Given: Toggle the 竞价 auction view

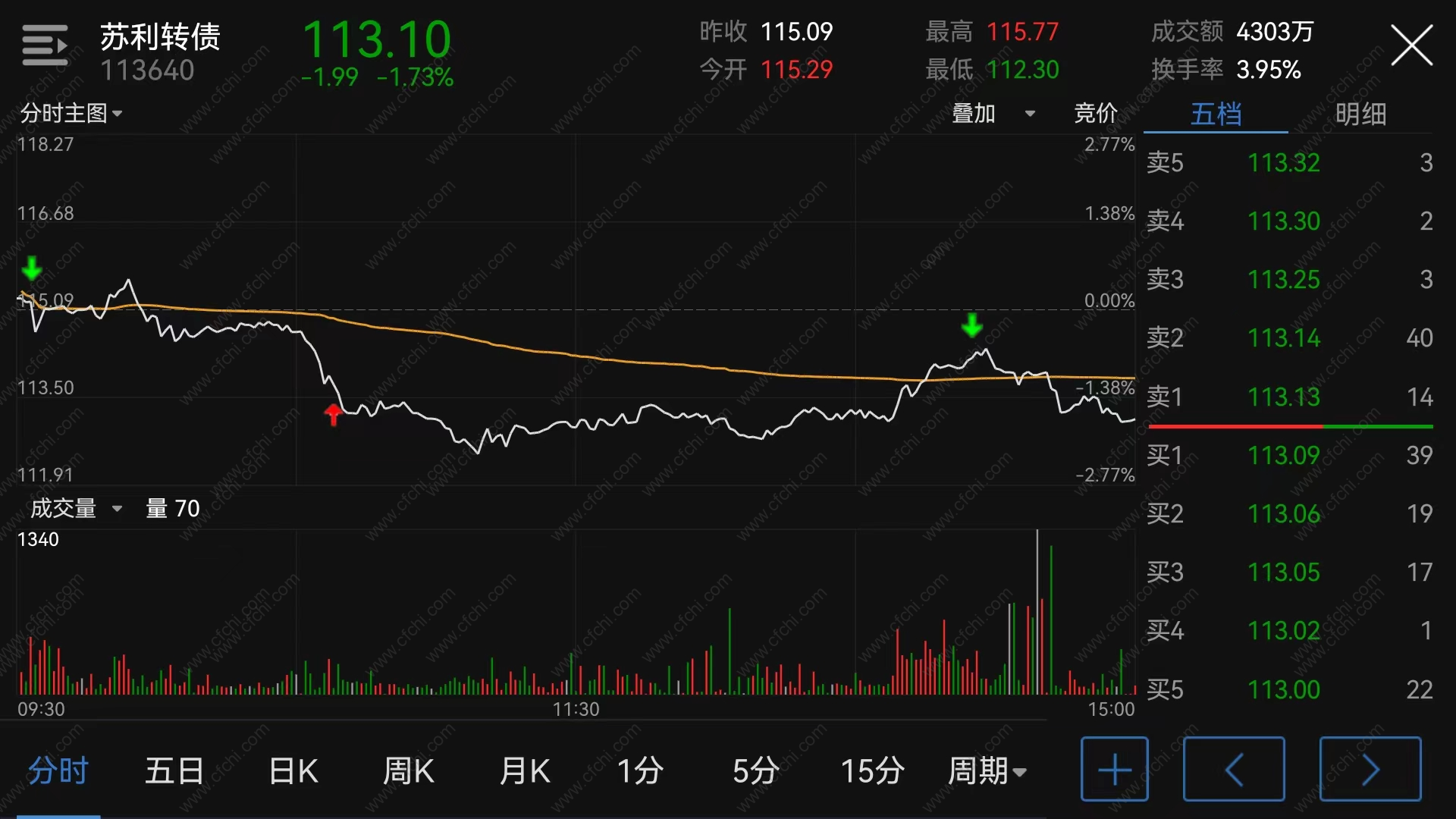Looking at the screenshot, I should (x=1095, y=114).
